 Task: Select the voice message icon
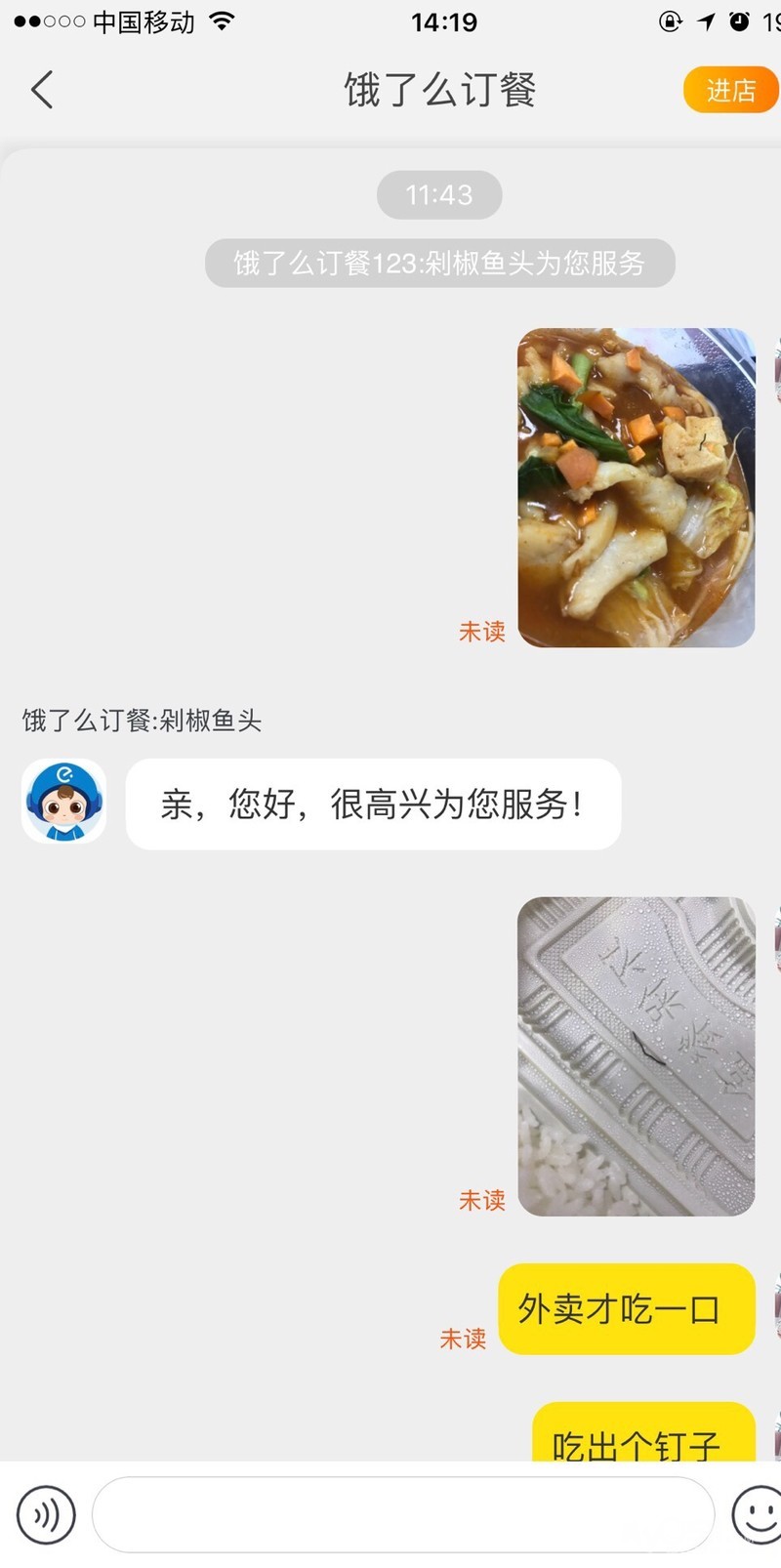46,1514
